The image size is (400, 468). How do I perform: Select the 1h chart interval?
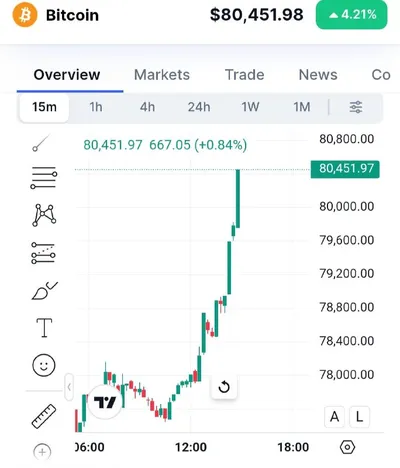(96, 107)
